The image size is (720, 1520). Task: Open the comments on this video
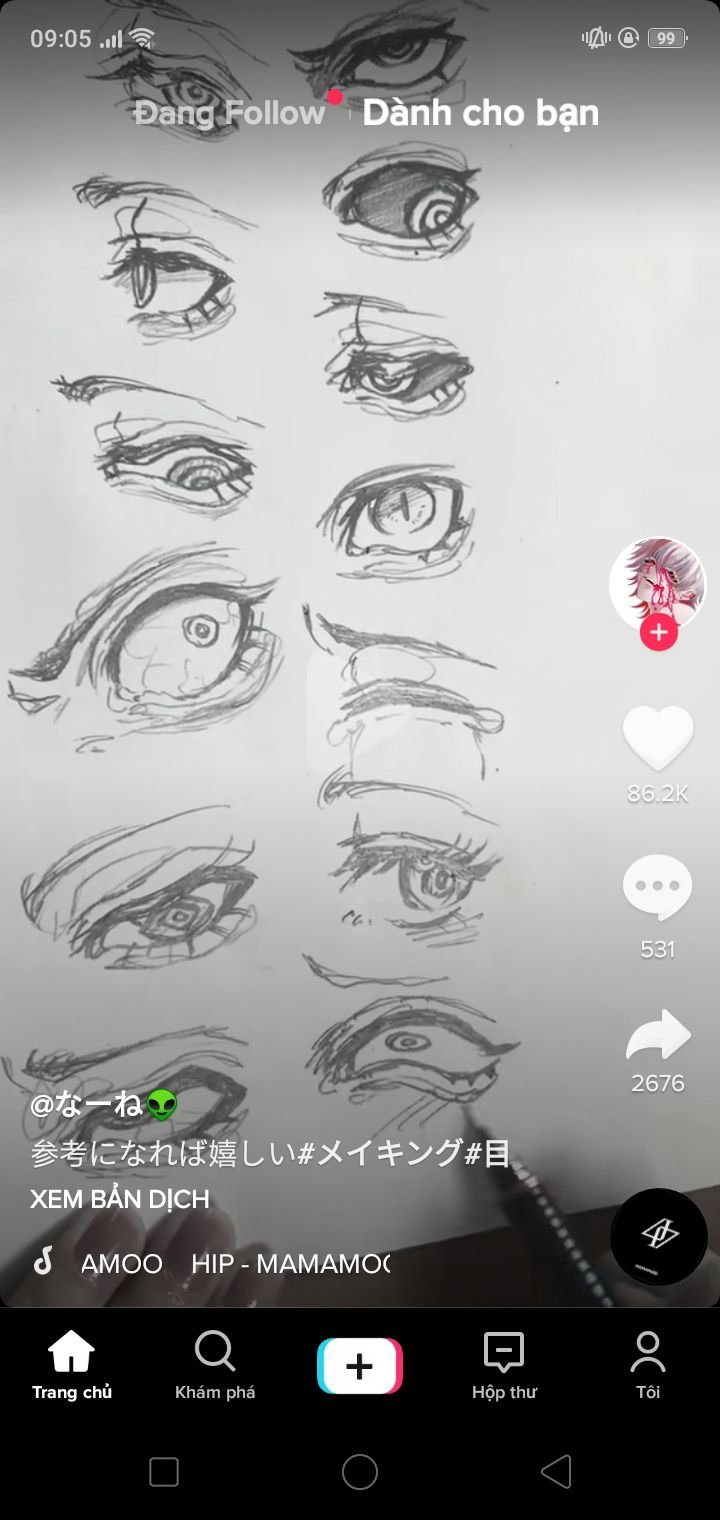pyautogui.click(x=657, y=887)
